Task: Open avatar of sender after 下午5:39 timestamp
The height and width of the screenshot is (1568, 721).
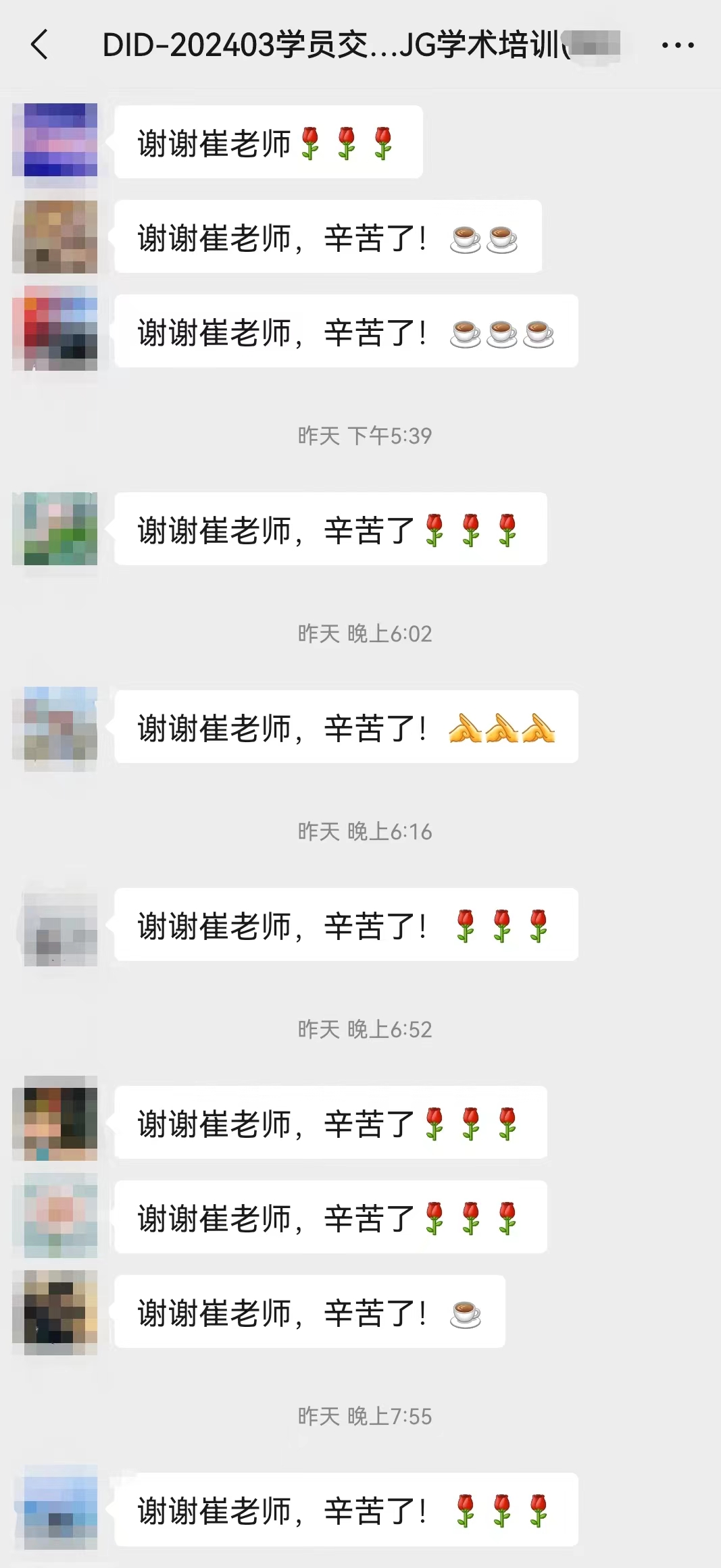Action: [55, 529]
